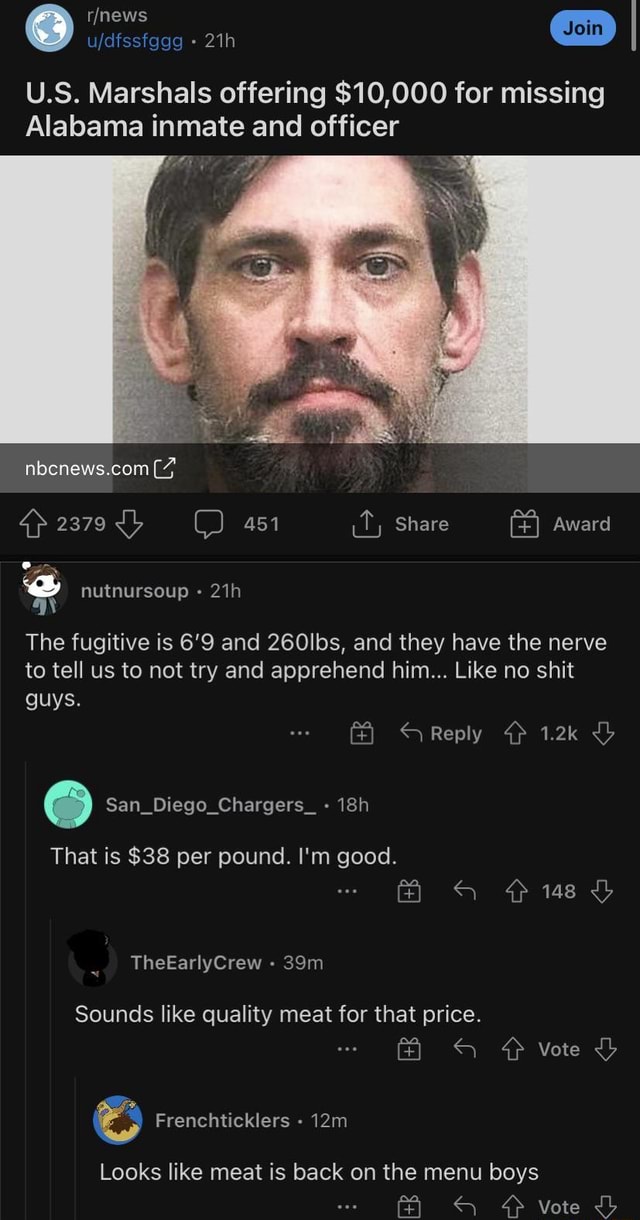640x1220 pixels.
Task: Downvote the U.S. Marshals post
Action: click(131, 524)
